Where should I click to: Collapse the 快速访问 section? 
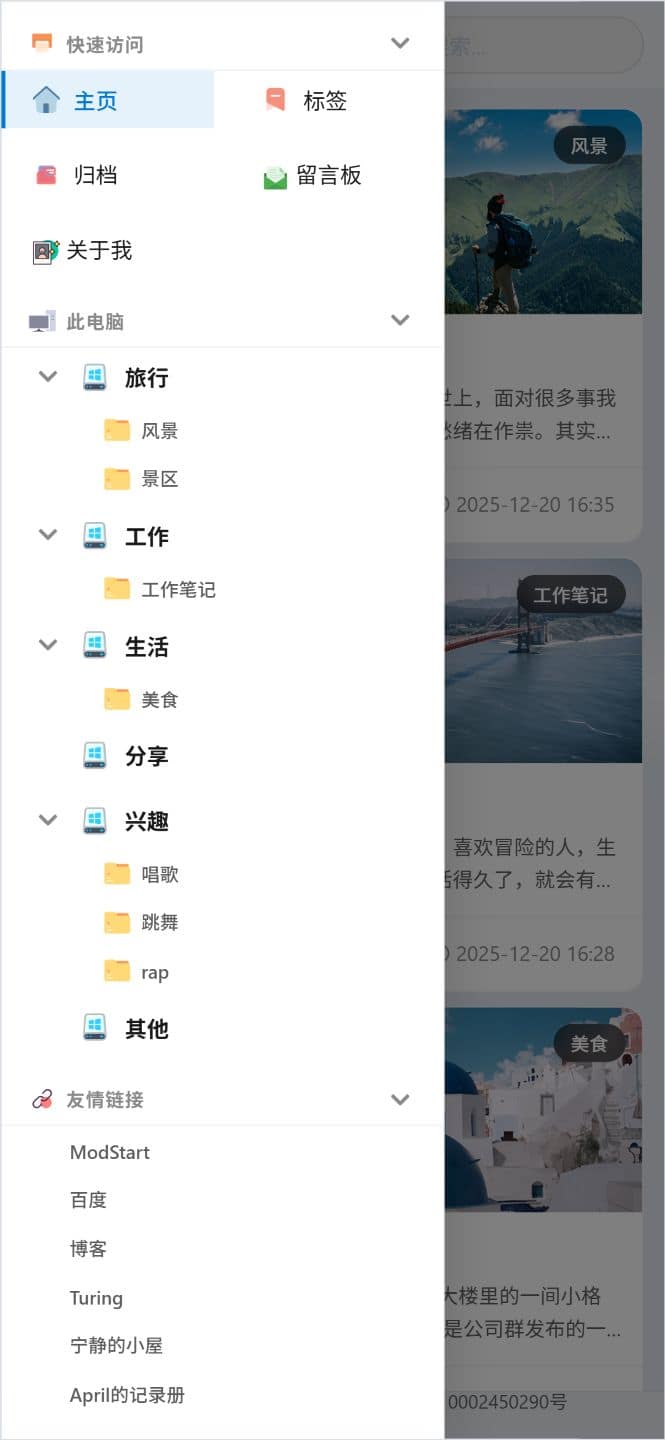coord(400,43)
